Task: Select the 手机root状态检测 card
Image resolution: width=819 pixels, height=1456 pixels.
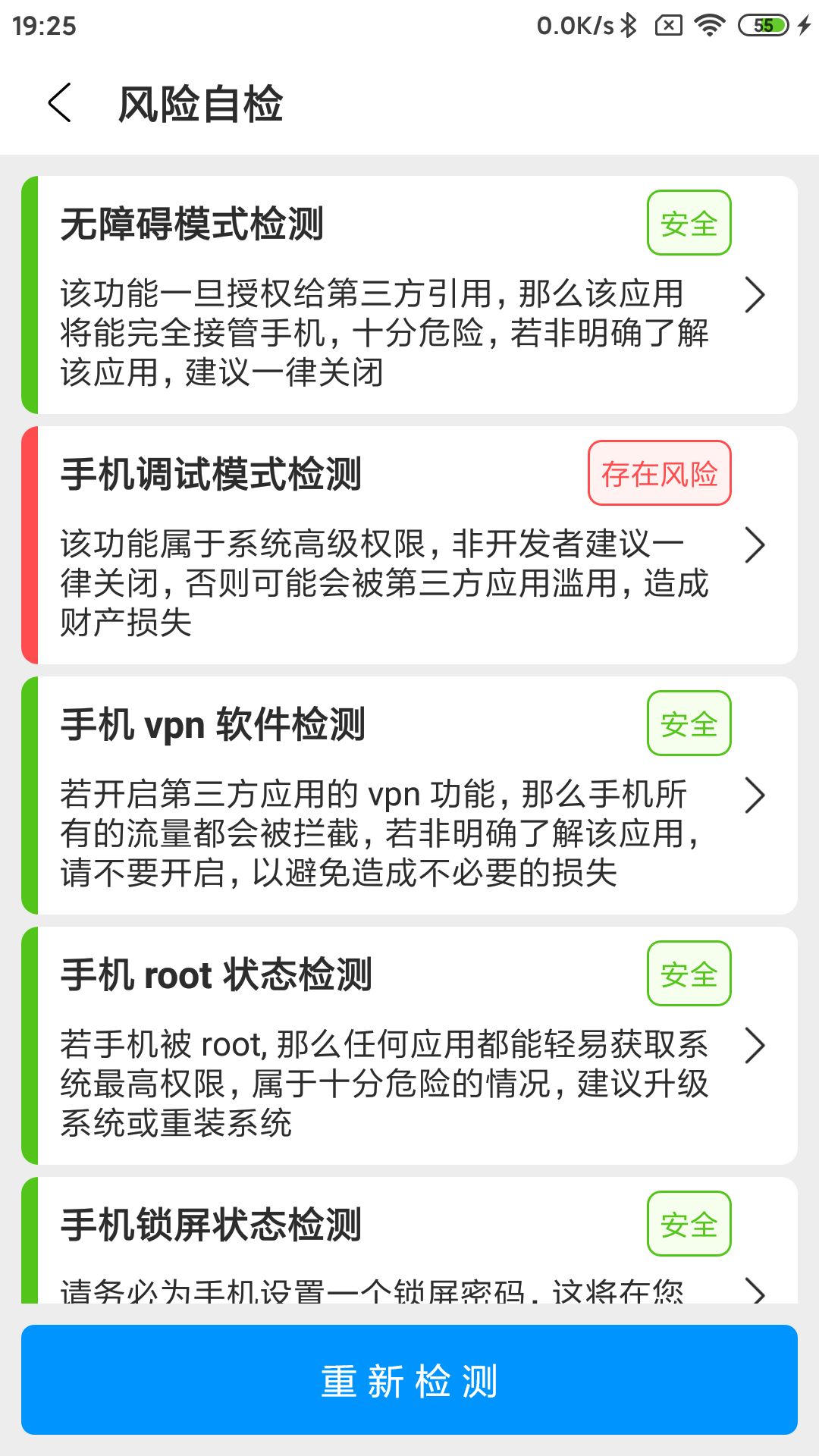Action: (409, 1046)
